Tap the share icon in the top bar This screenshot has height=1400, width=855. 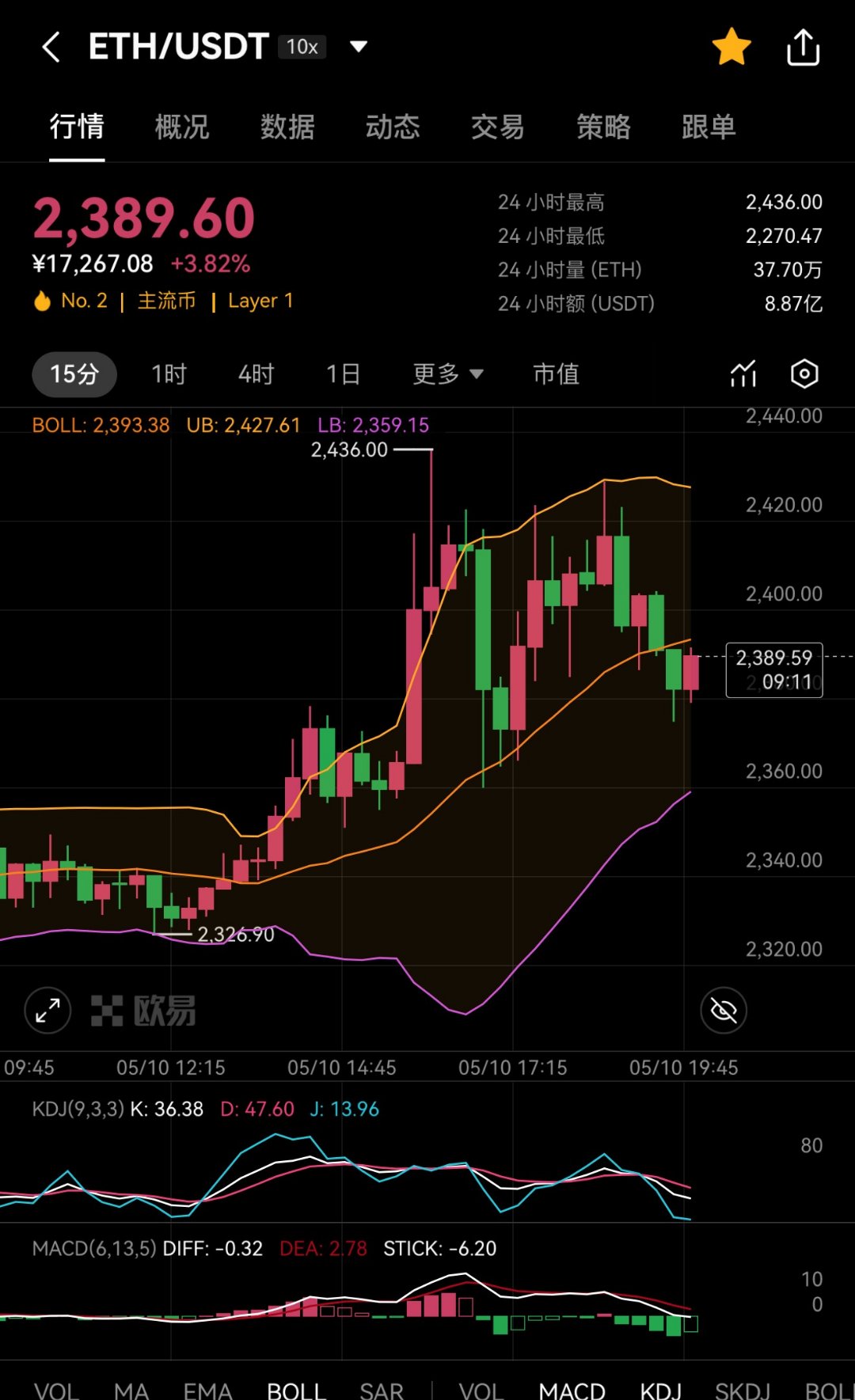(x=804, y=45)
